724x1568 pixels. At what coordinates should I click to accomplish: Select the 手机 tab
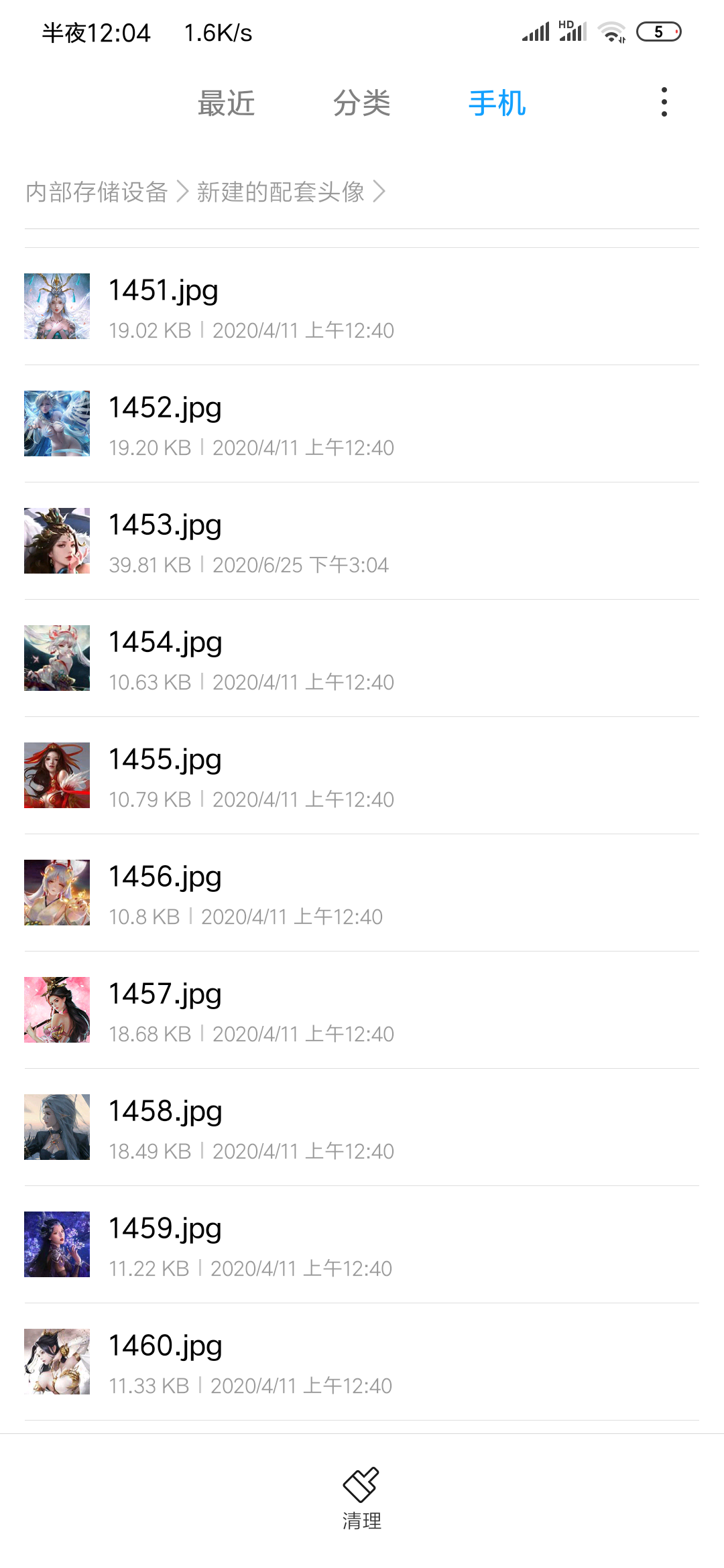pyautogui.click(x=497, y=103)
